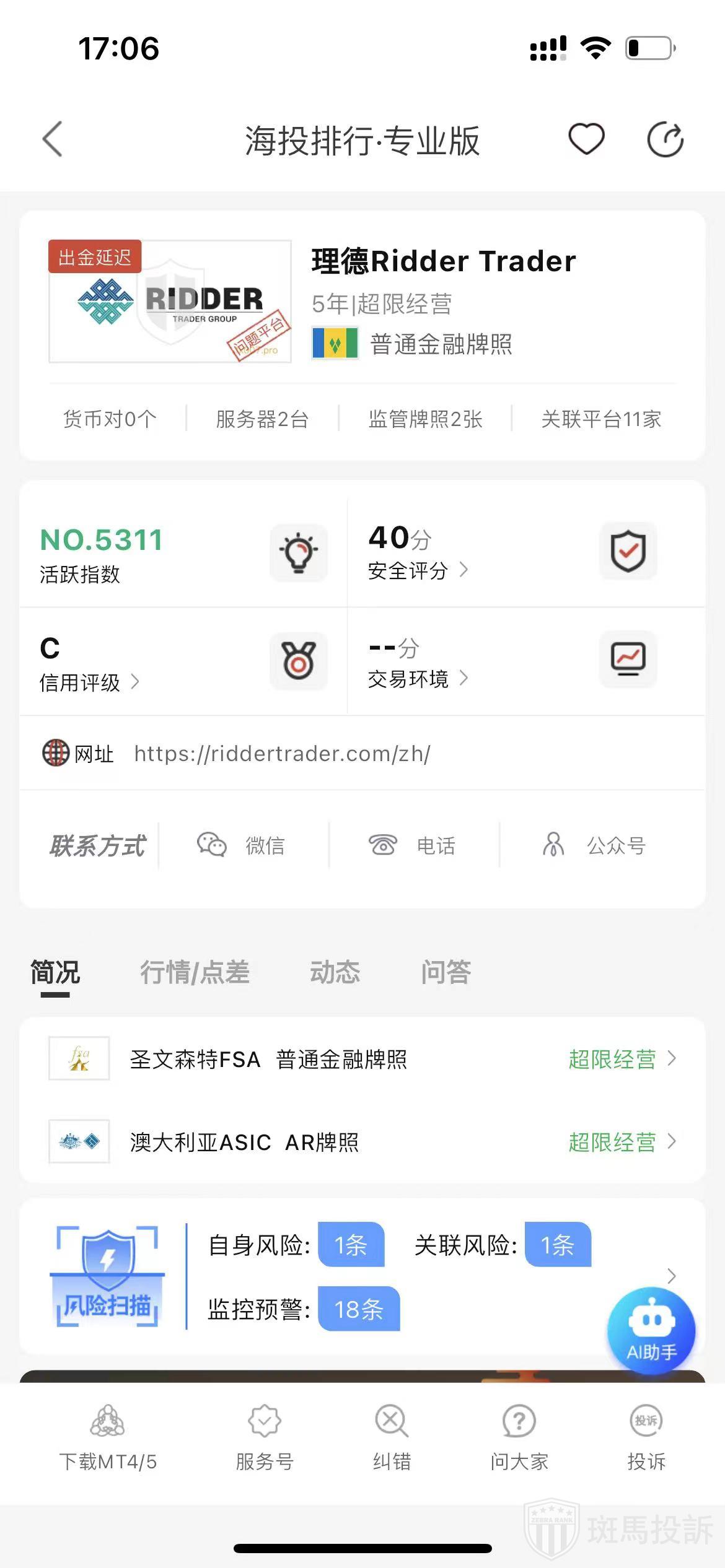Open the 交易环境 score
725x1568 pixels.
pos(417,679)
